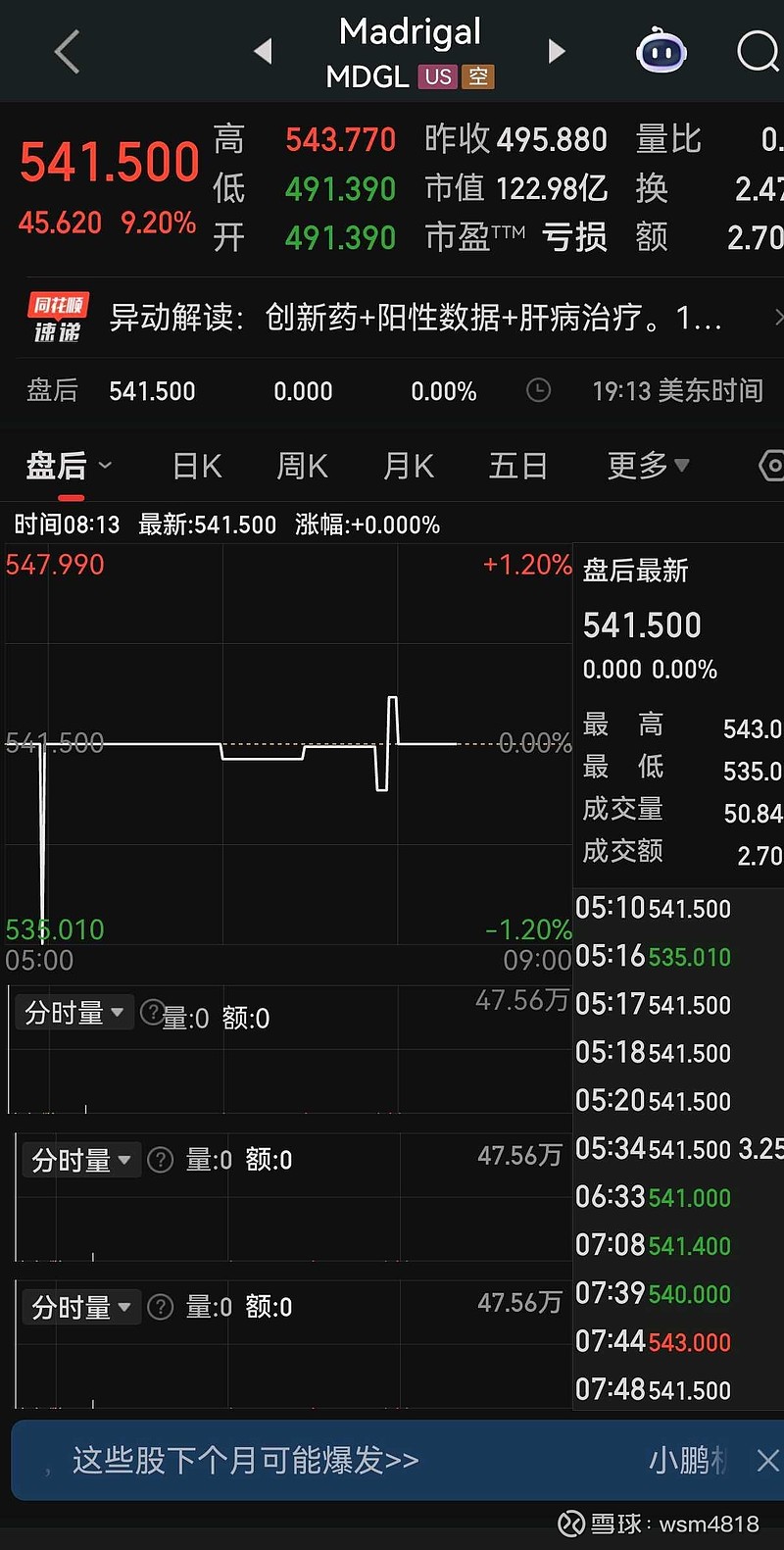Click the clock icon beside 美东时间
Screen dimensions: 784x1550
538,390
